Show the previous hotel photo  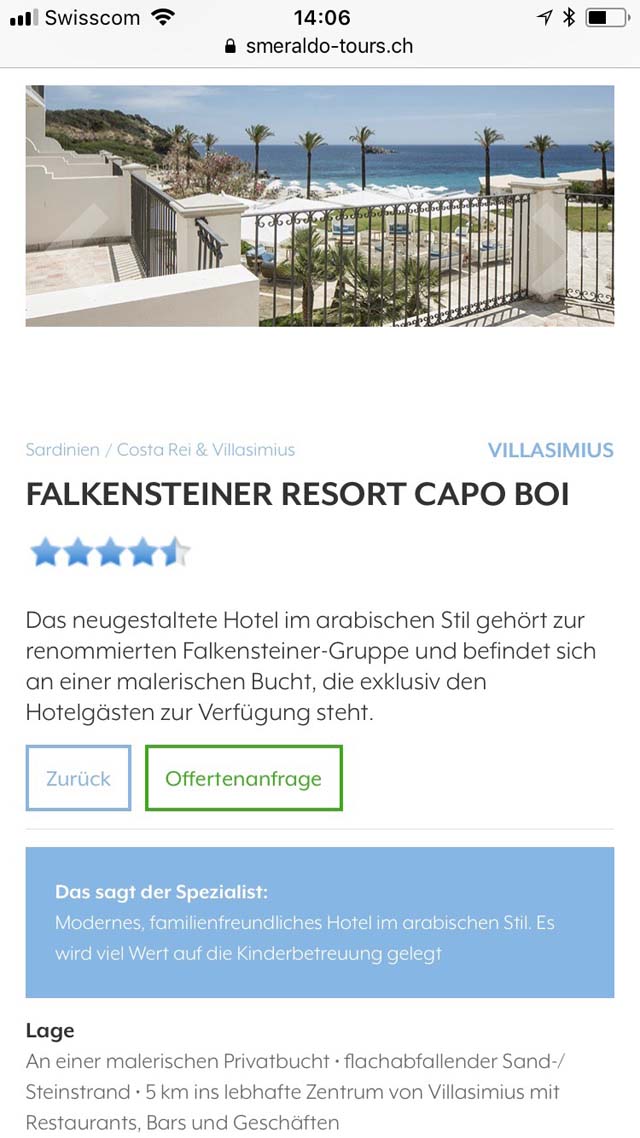pos(78,237)
